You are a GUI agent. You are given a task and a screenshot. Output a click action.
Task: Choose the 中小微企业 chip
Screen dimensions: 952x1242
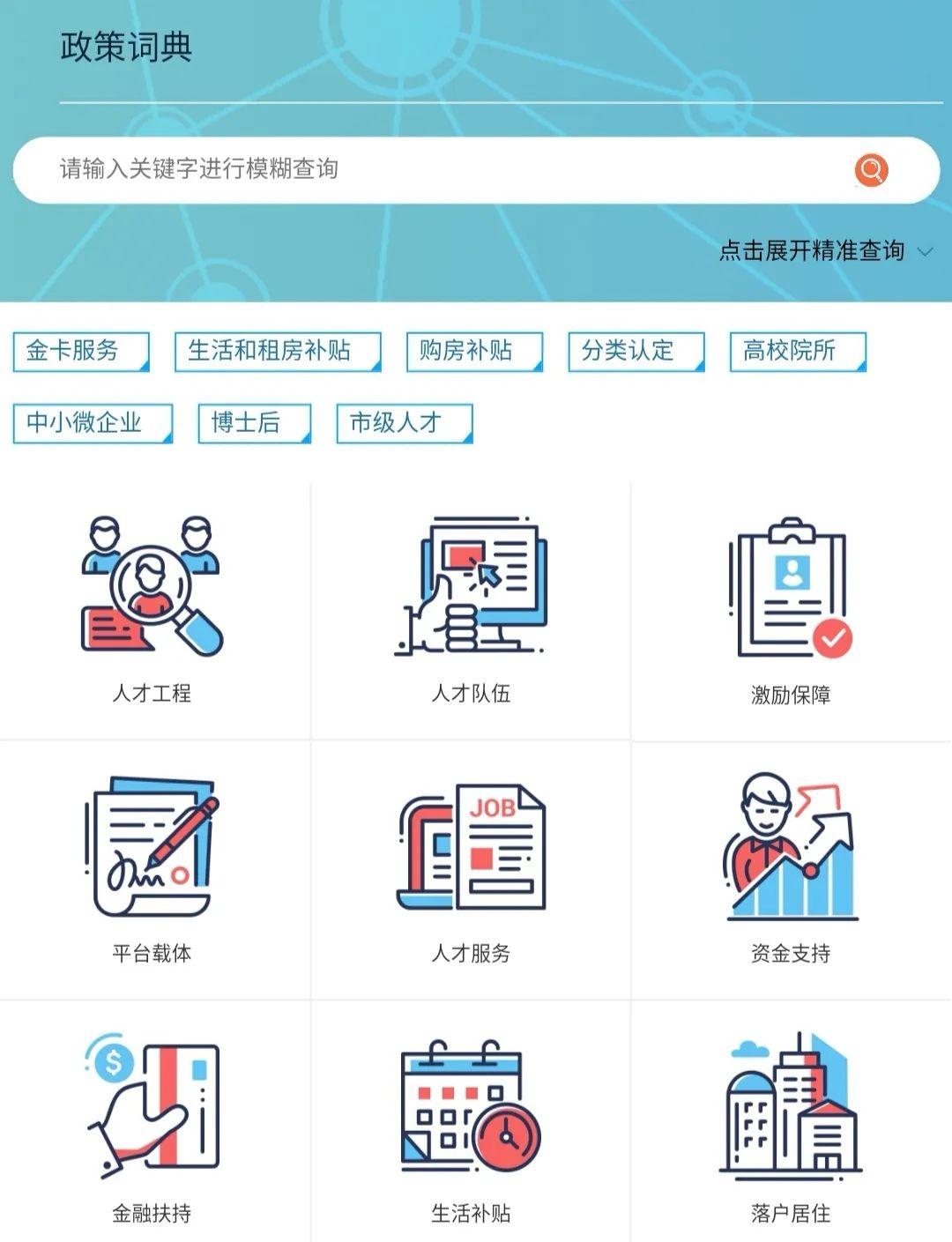[93, 423]
